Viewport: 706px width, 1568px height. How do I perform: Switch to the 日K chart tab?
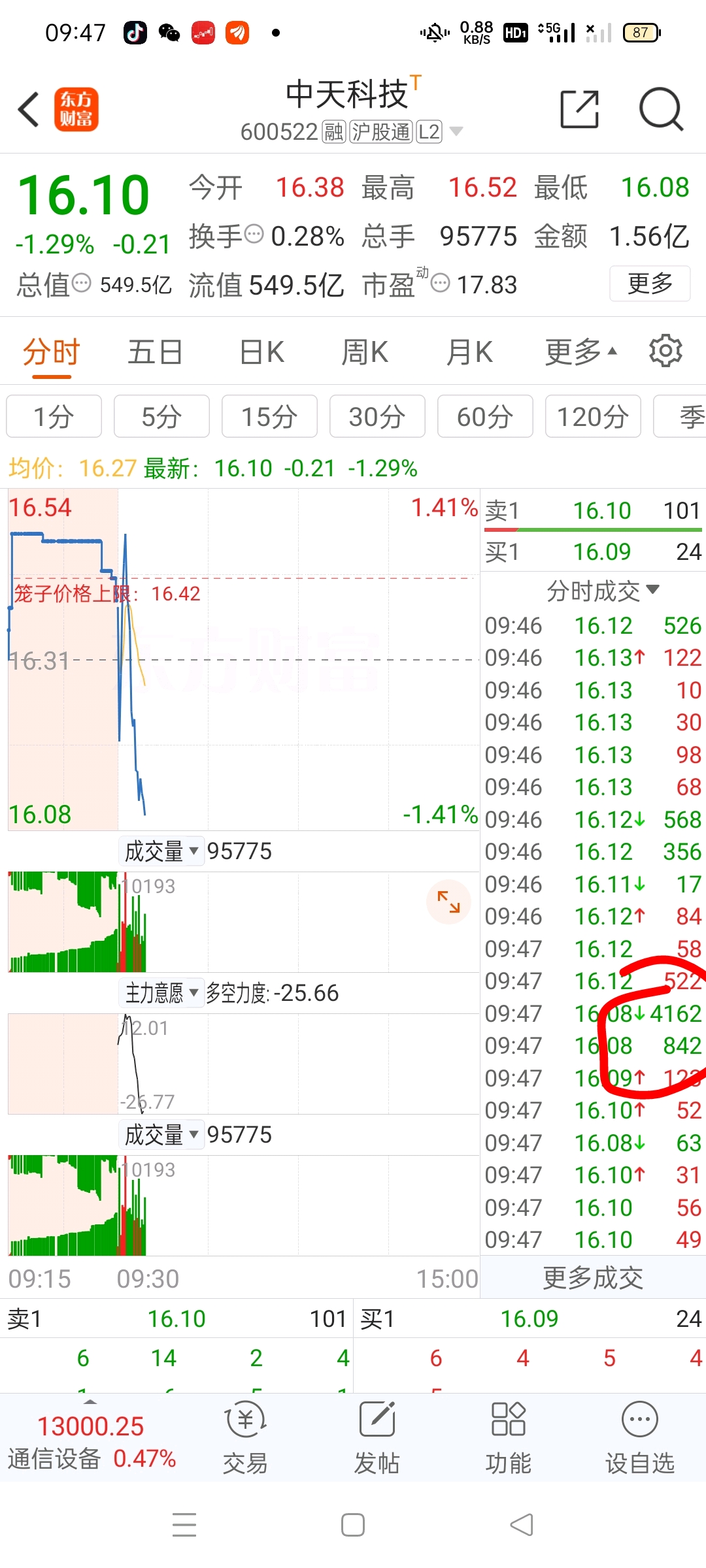tap(261, 352)
